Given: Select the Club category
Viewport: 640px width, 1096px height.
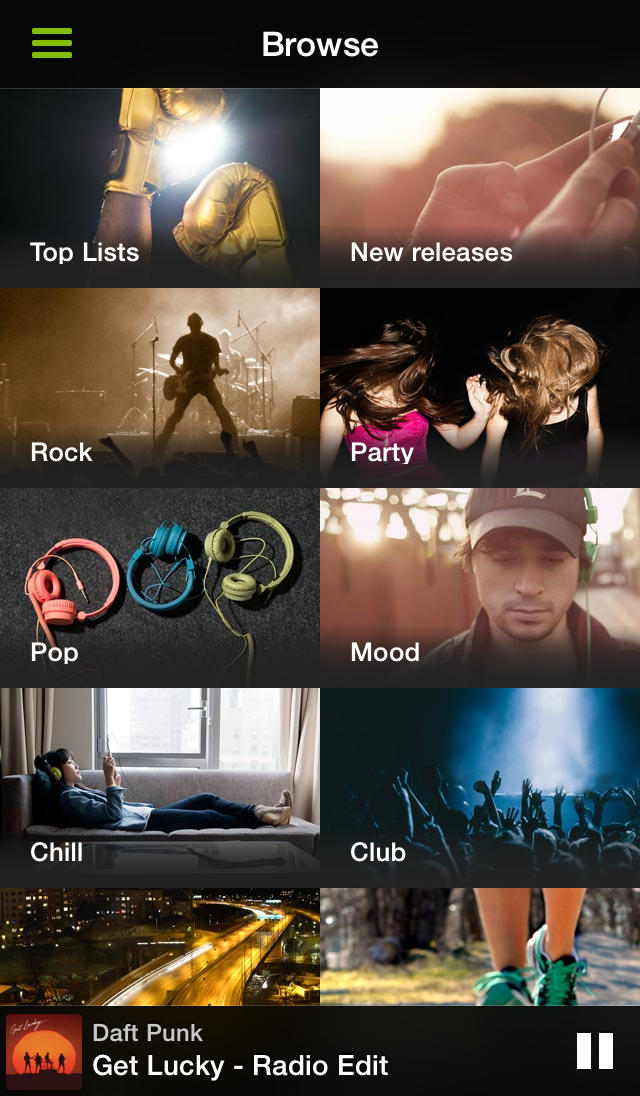Looking at the screenshot, I should [x=480, y=788].
